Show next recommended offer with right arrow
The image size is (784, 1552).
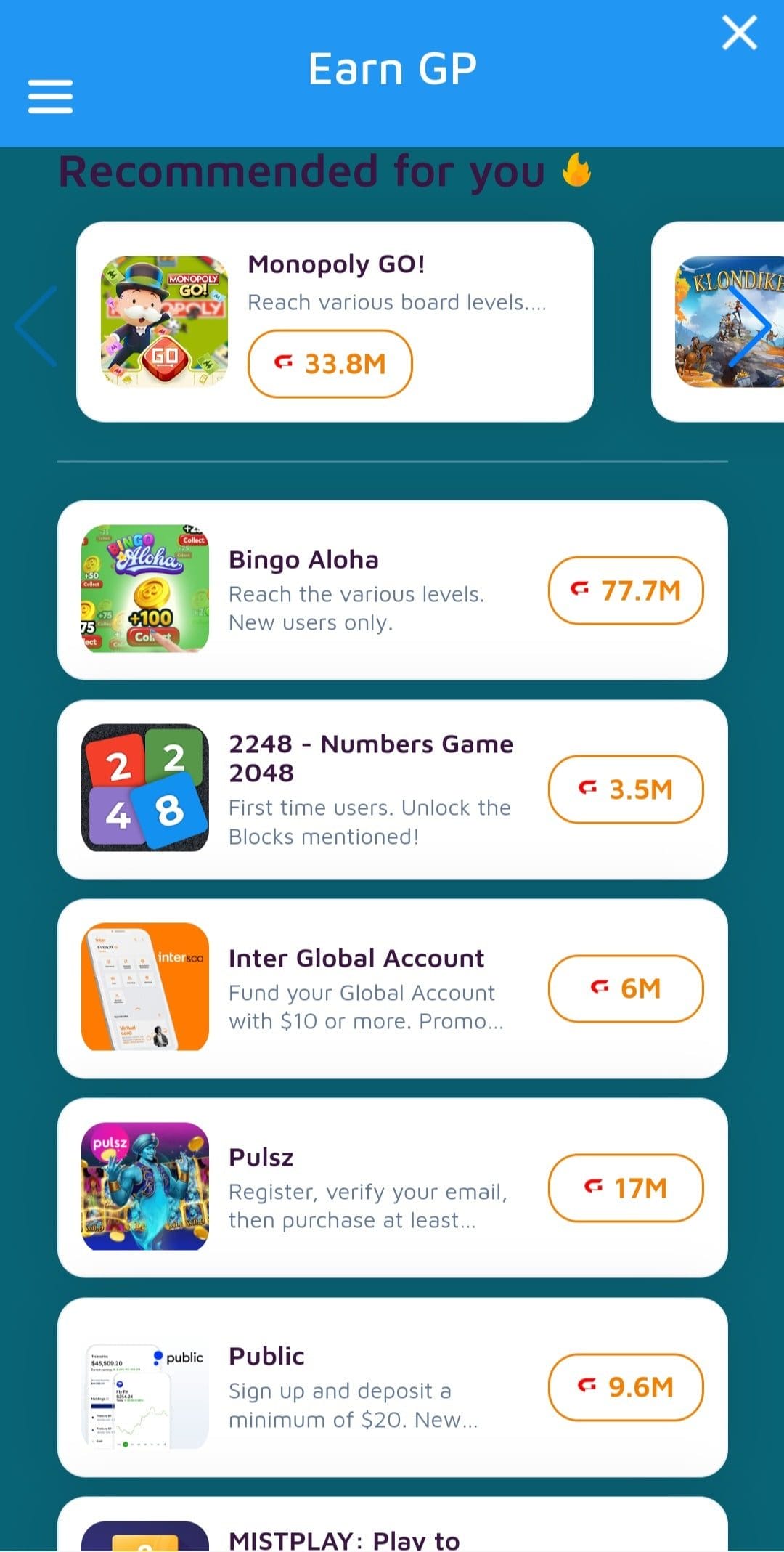(x=751, y=325)
